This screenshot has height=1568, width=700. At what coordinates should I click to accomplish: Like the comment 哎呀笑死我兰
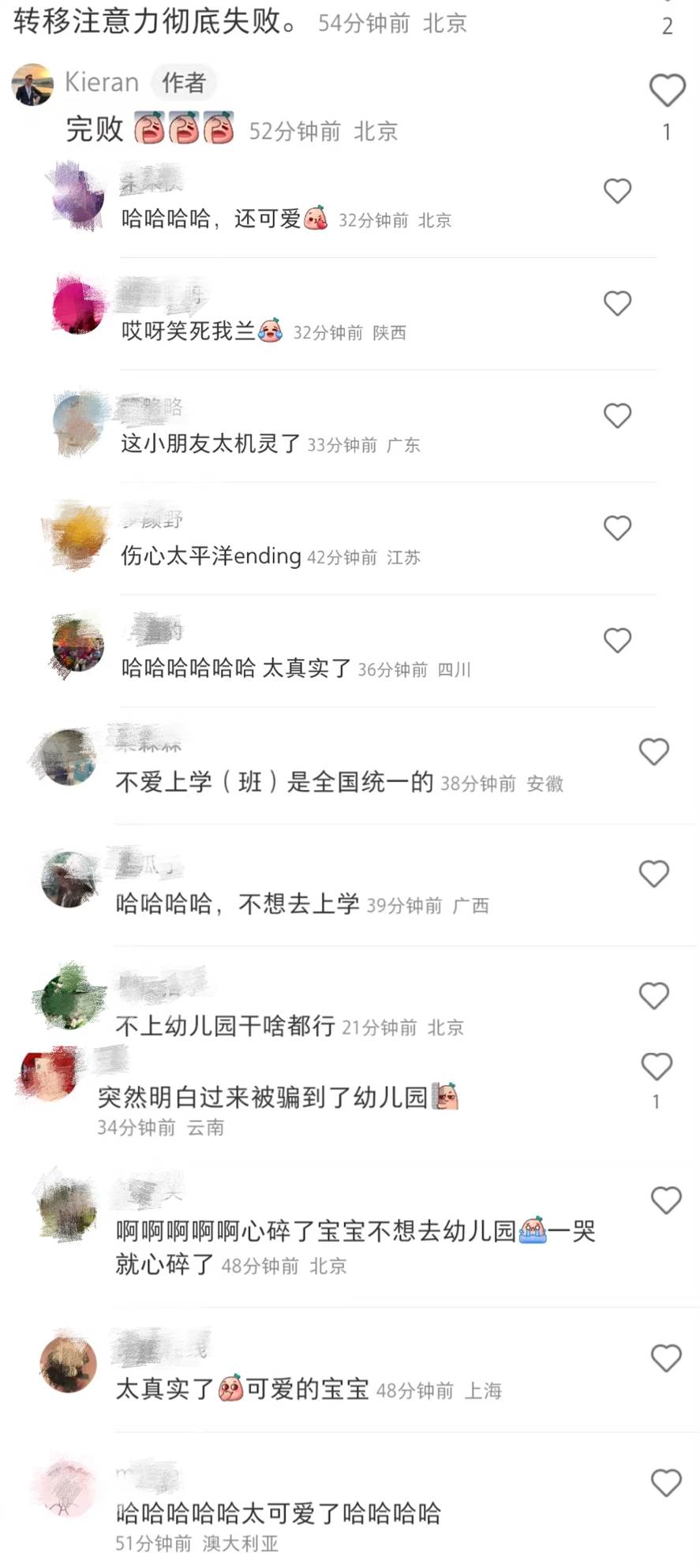(617, 303)
